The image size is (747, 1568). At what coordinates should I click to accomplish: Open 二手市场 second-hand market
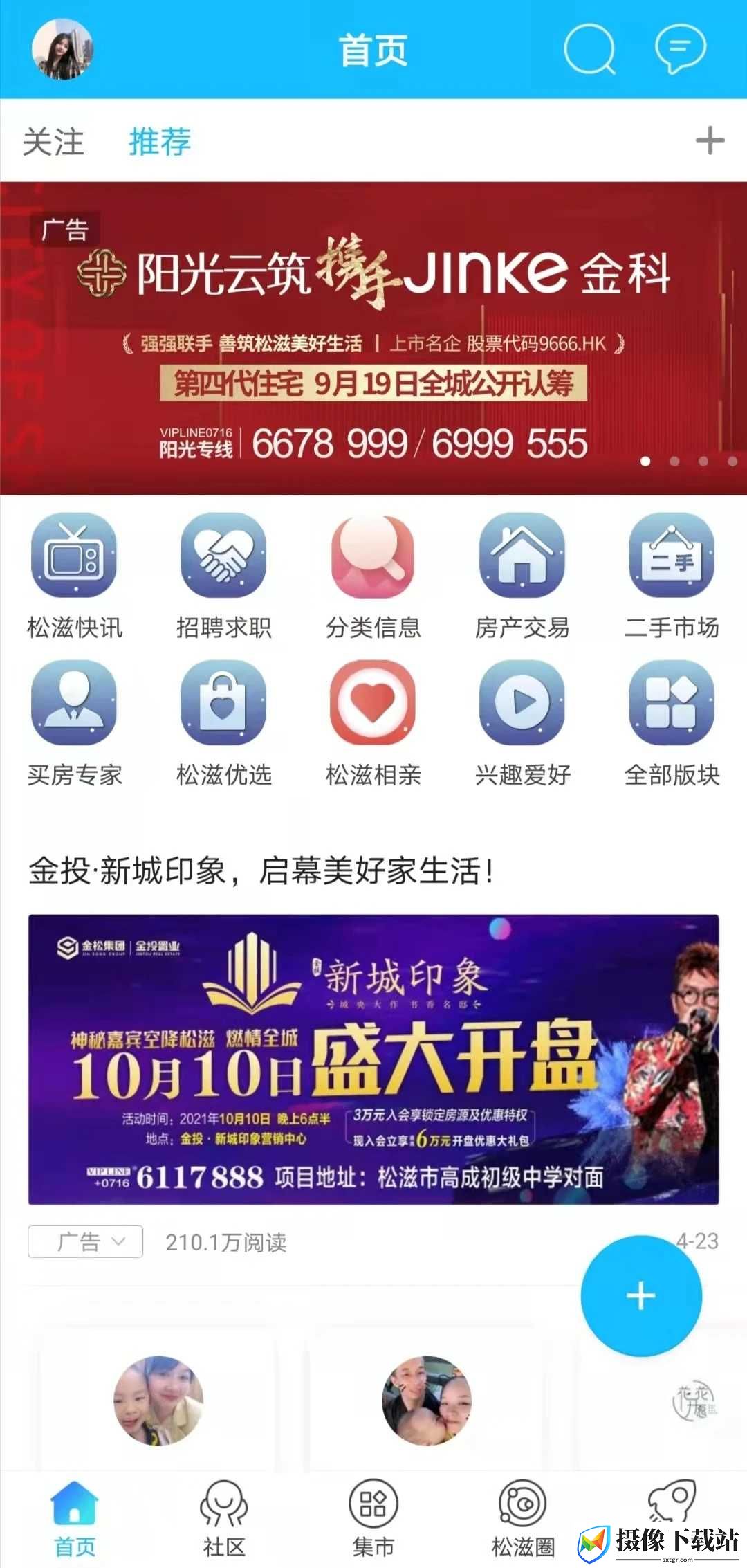[672, 576]
